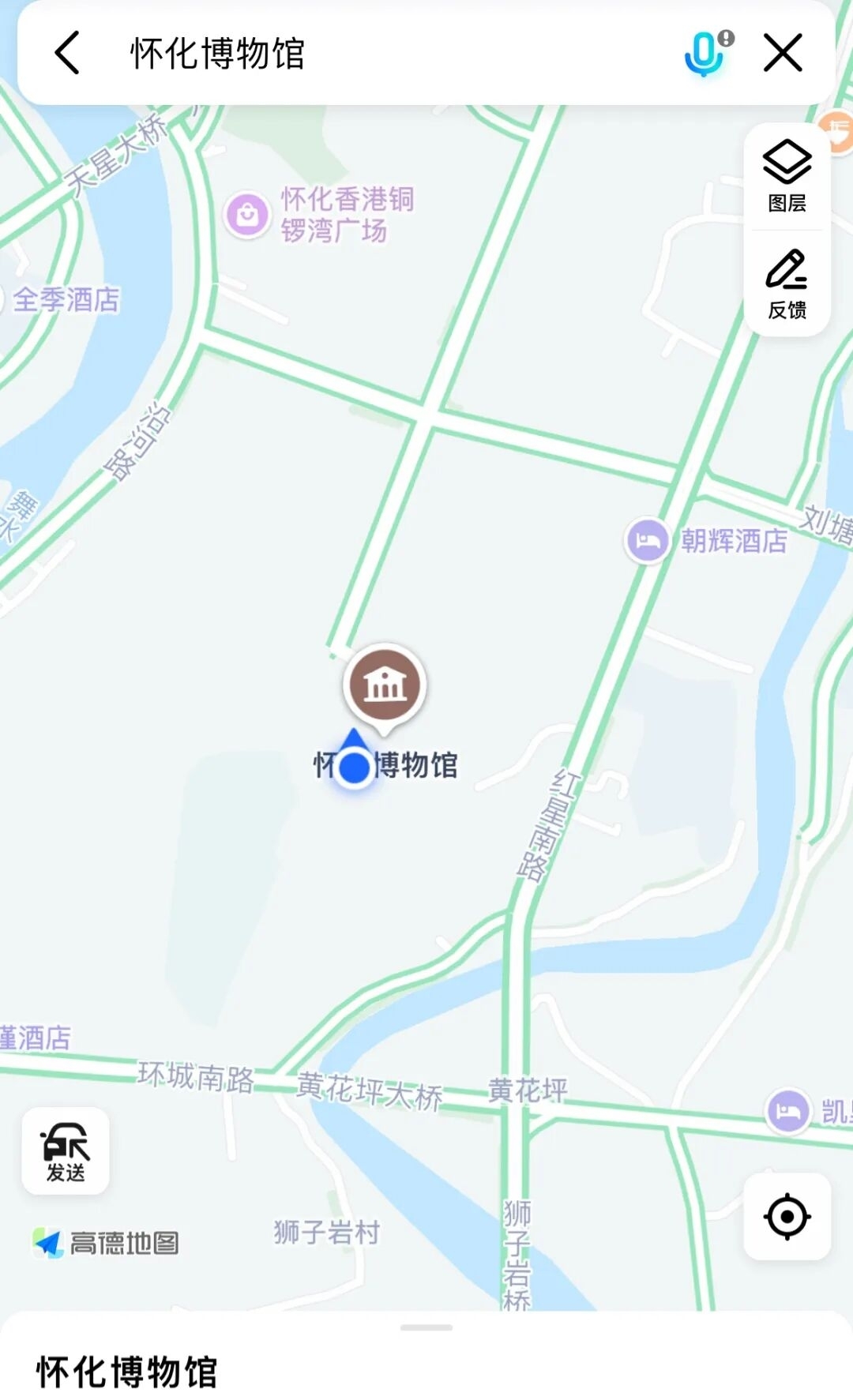Tap 发送 to send to car

click(x=66, y=1151)
